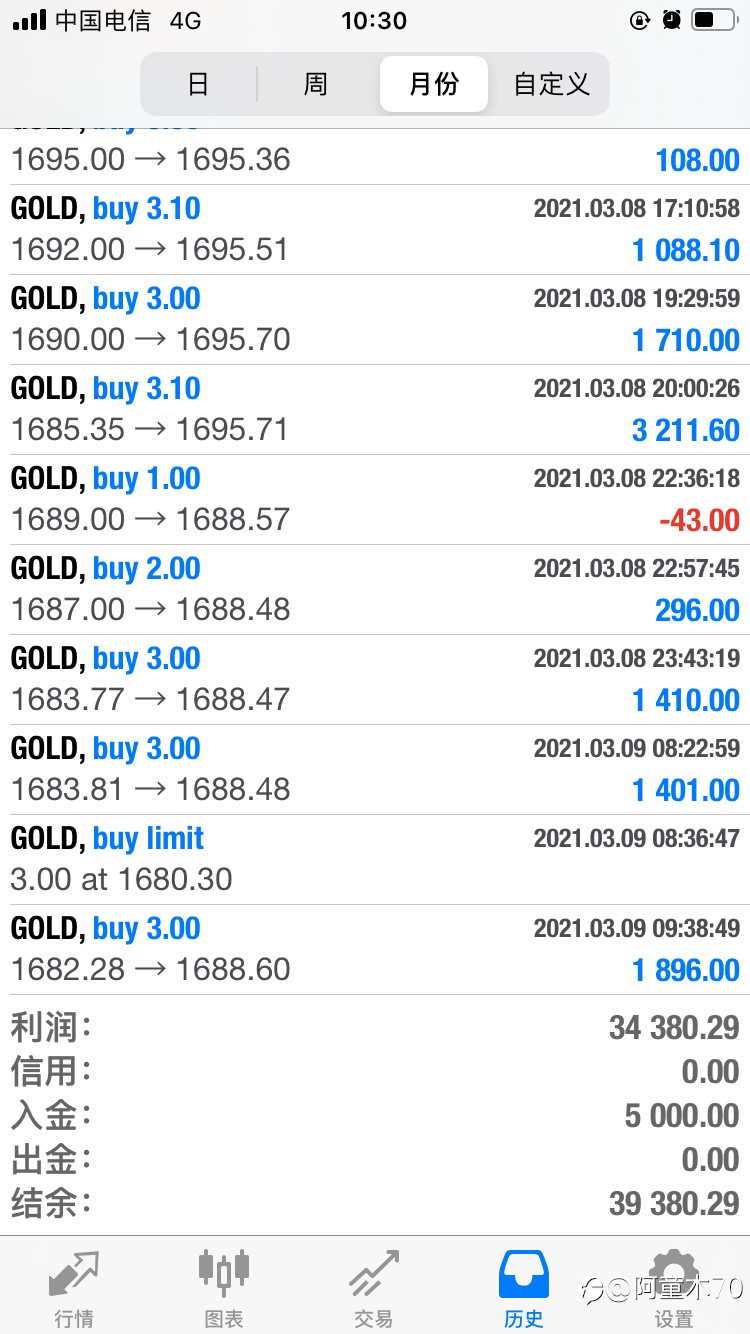Go to the 图表 chart tab

pyautogui.click(x=224, y=1288)
